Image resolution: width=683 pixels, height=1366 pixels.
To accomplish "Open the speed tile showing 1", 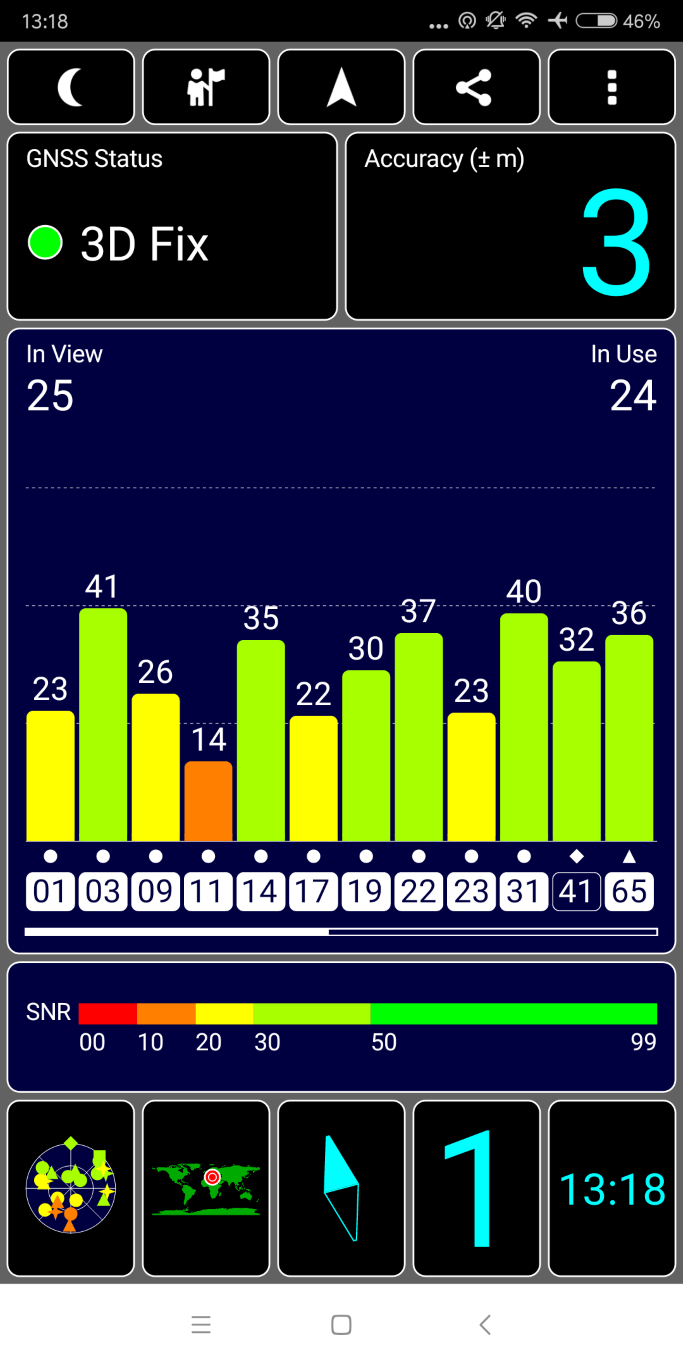I will click(476, 1188).
